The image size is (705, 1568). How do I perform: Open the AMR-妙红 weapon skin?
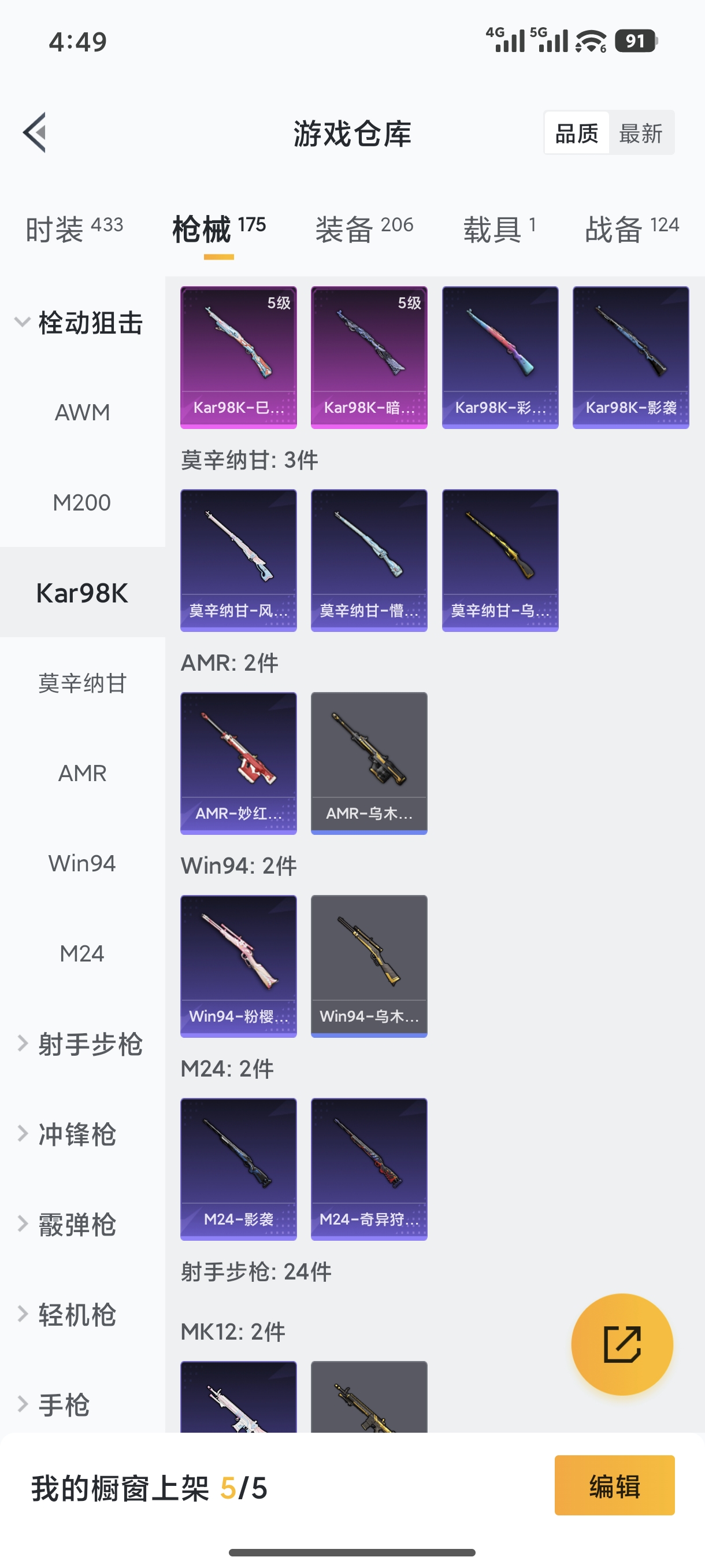(x=238, y=762)
